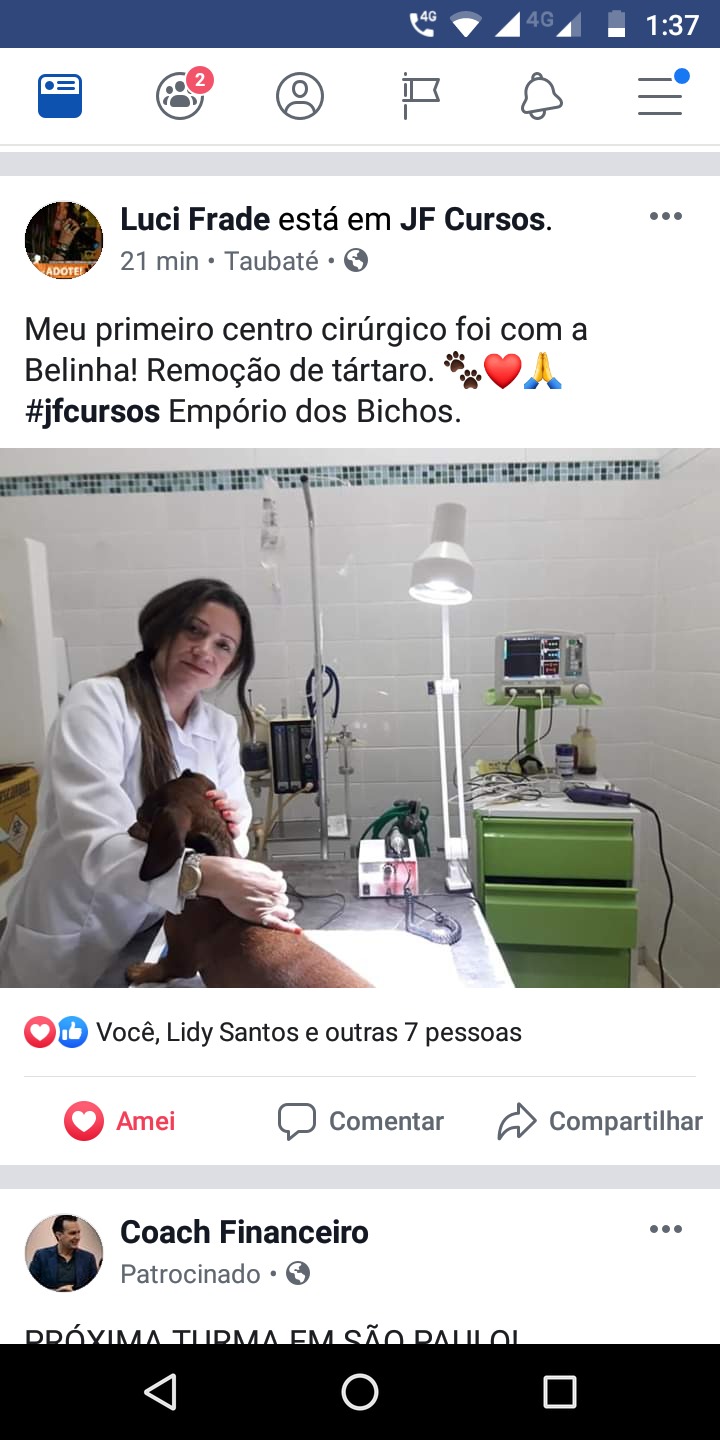Open the JF Cursos page link
Screen dimensions: 720x1440
click(x=472, y=219)
